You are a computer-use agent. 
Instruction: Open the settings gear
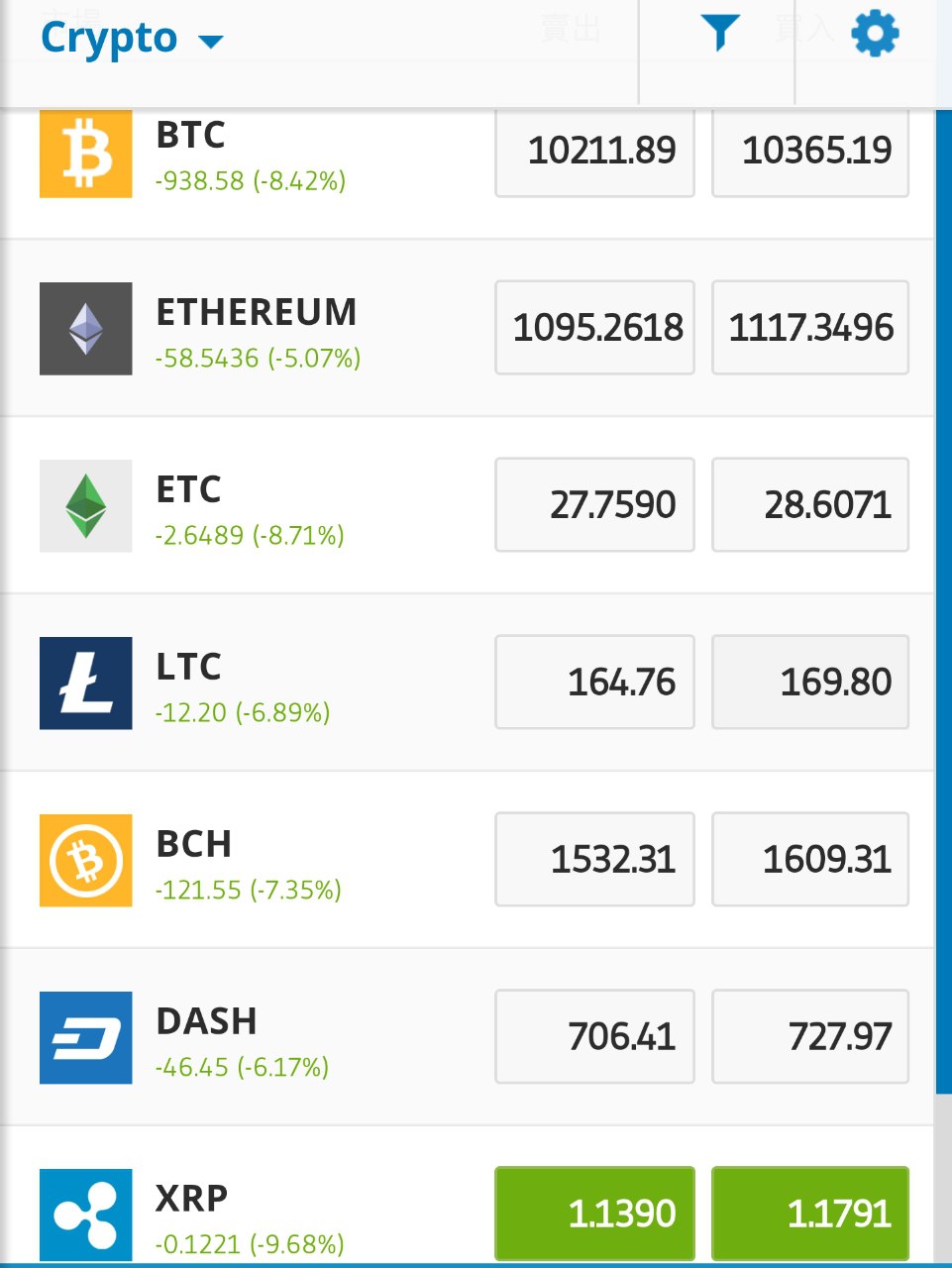pos(875,36)
